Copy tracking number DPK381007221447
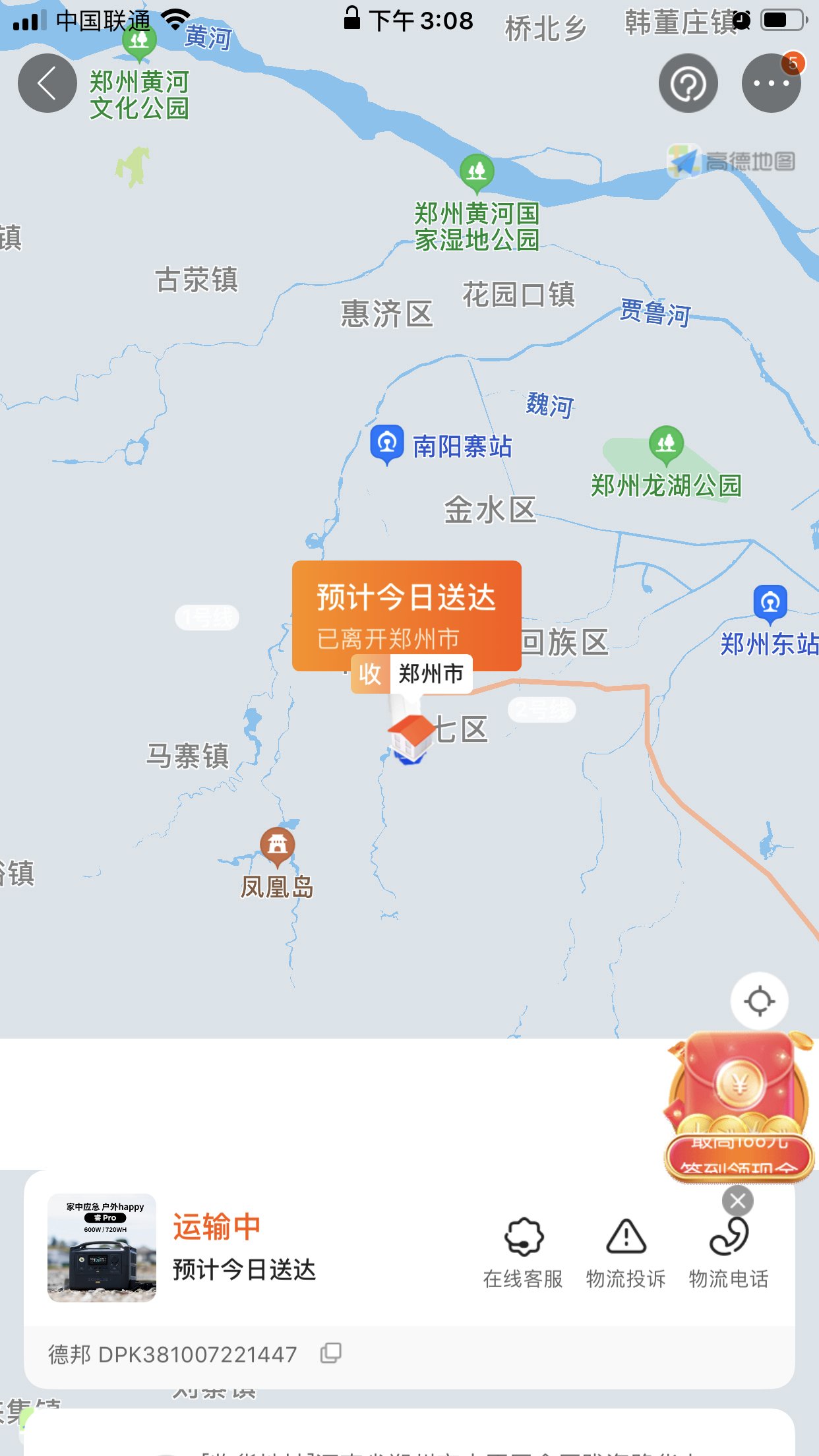The image size is (819, 1456). 330,1354
